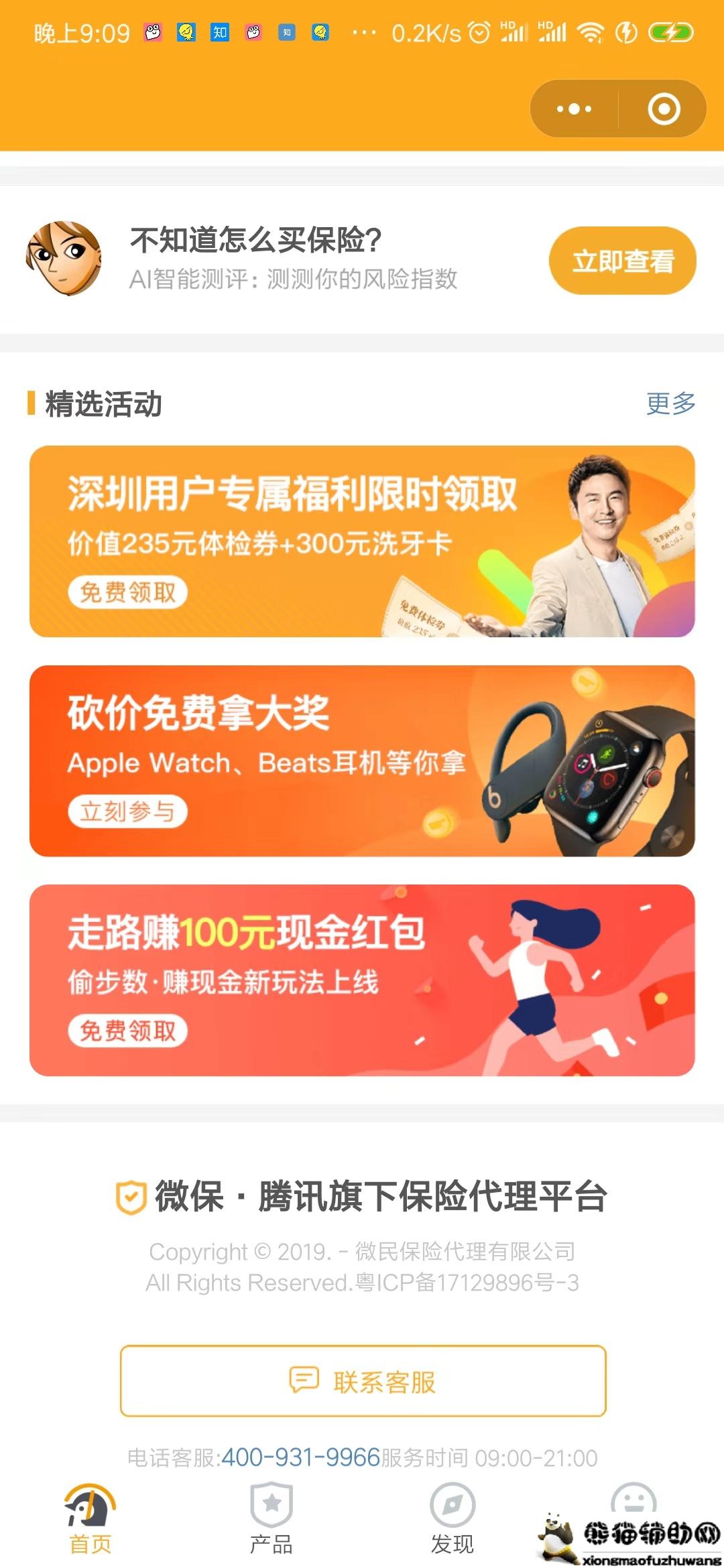Tap the 立即查看 button for AI assessment

pos(622,261)
